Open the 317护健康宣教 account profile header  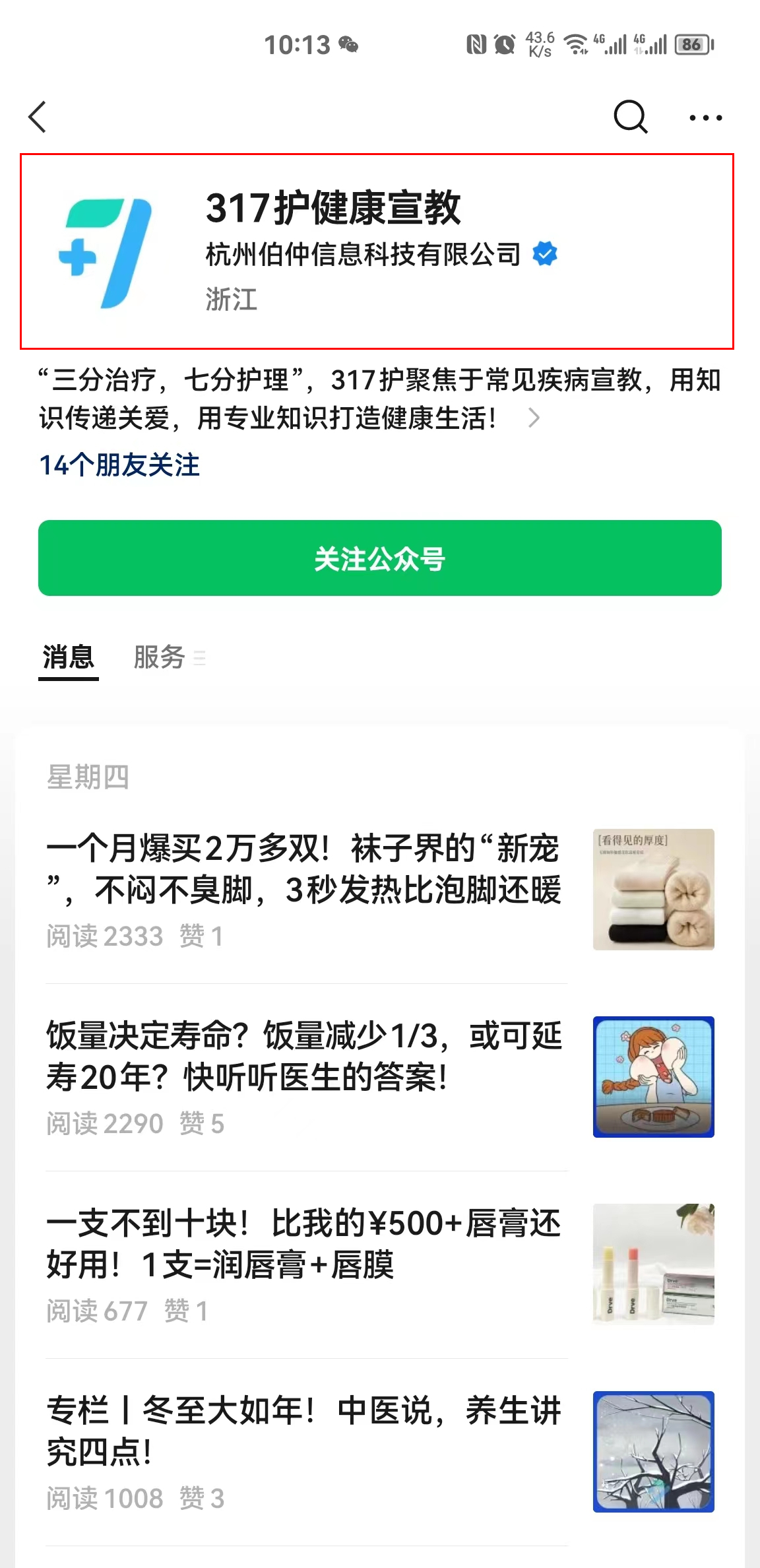pyautogui.click(x=376, y=251)
